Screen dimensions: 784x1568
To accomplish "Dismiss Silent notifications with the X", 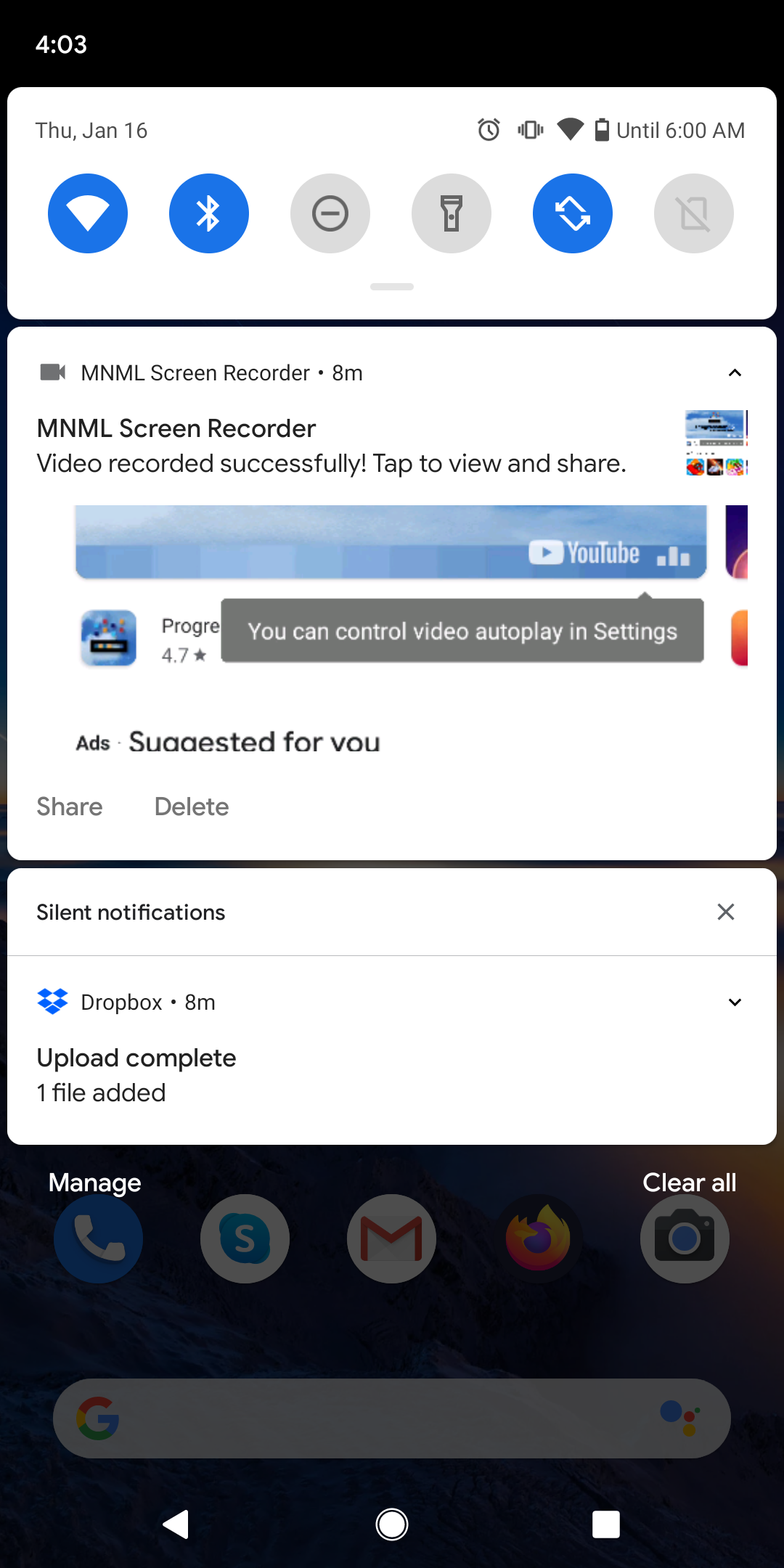I will click(725, 912).
